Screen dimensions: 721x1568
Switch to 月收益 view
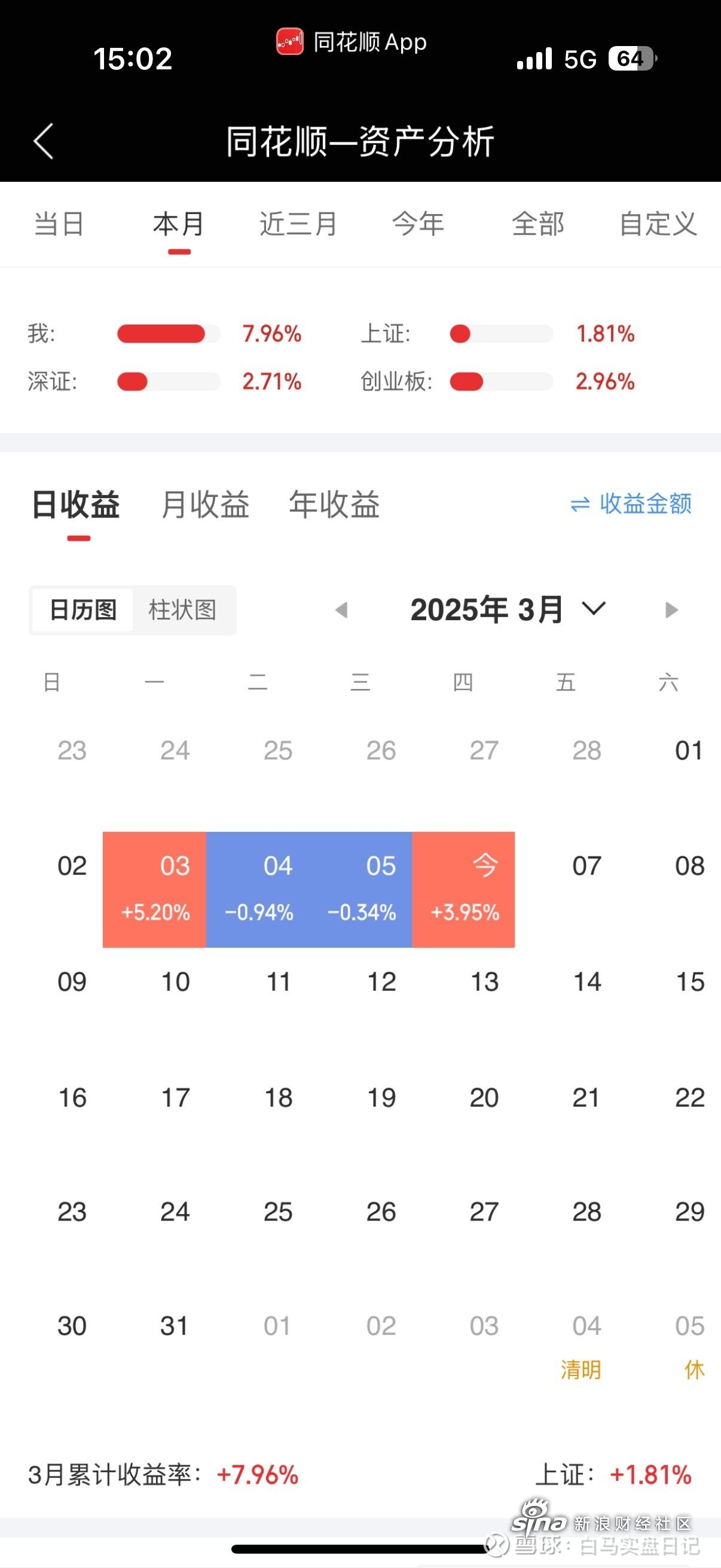(206, 505)
